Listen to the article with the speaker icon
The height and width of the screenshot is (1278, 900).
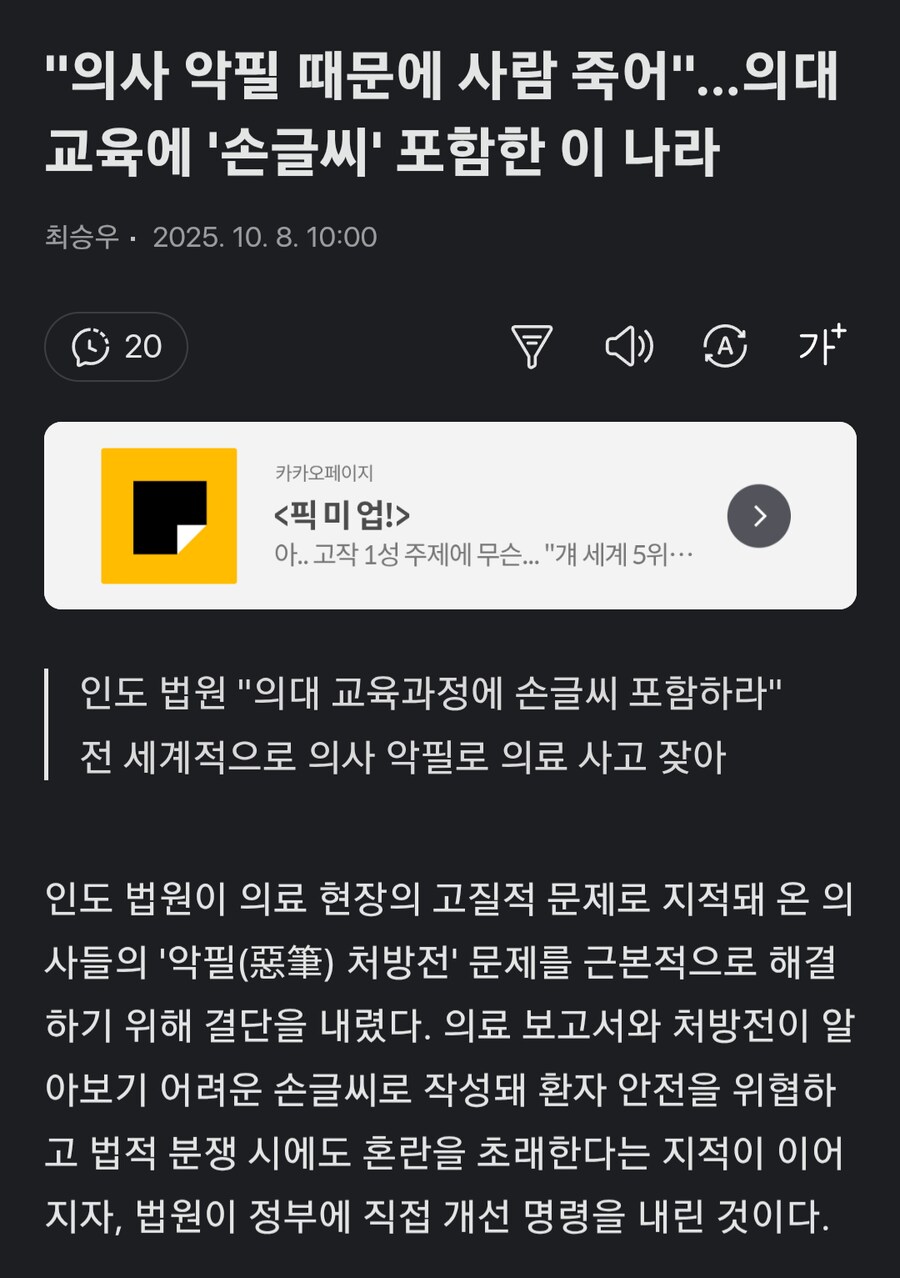(629, 347)
